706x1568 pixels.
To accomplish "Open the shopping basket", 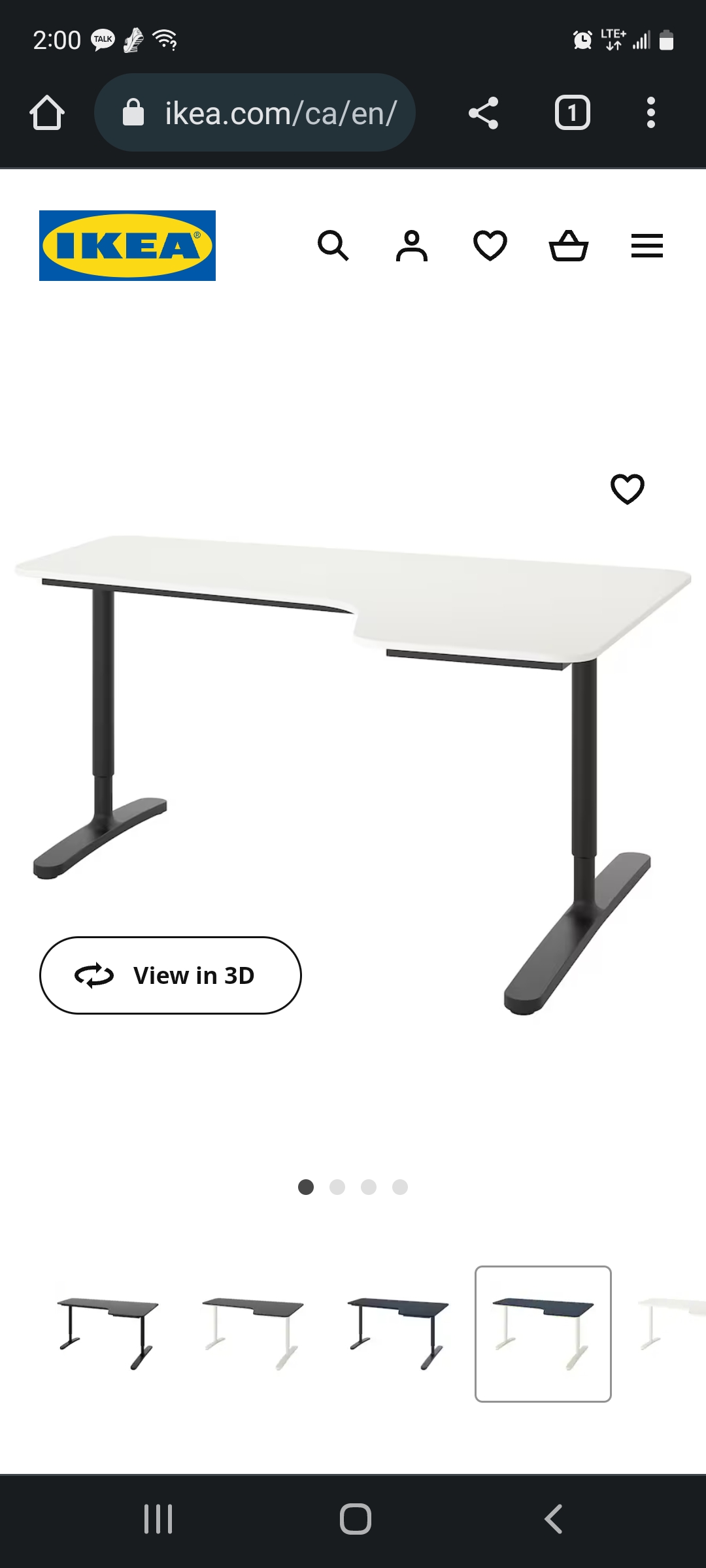I will [569, 246].
